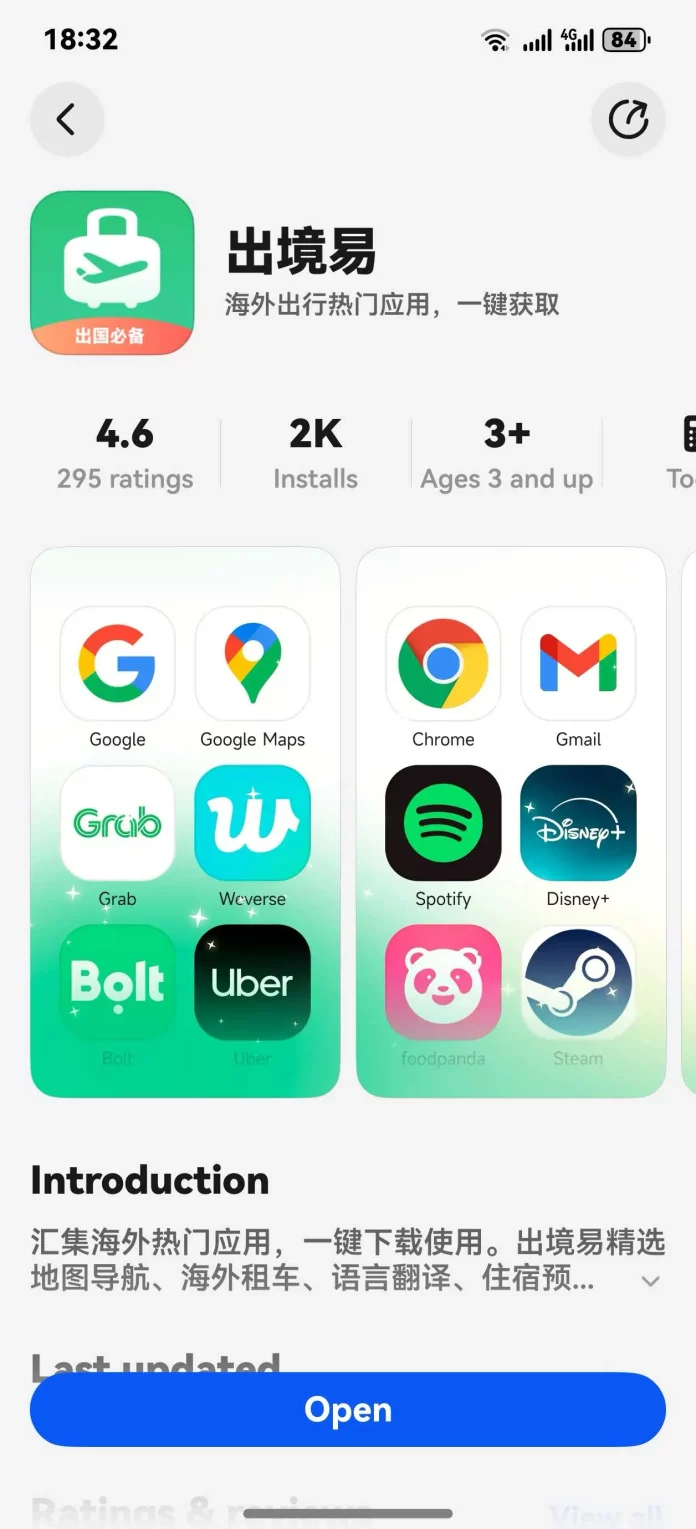The height and width of the screenshot is (1529, 696).
Task: Open the first screenshot showing Google apps
Action: coord(185,822)
